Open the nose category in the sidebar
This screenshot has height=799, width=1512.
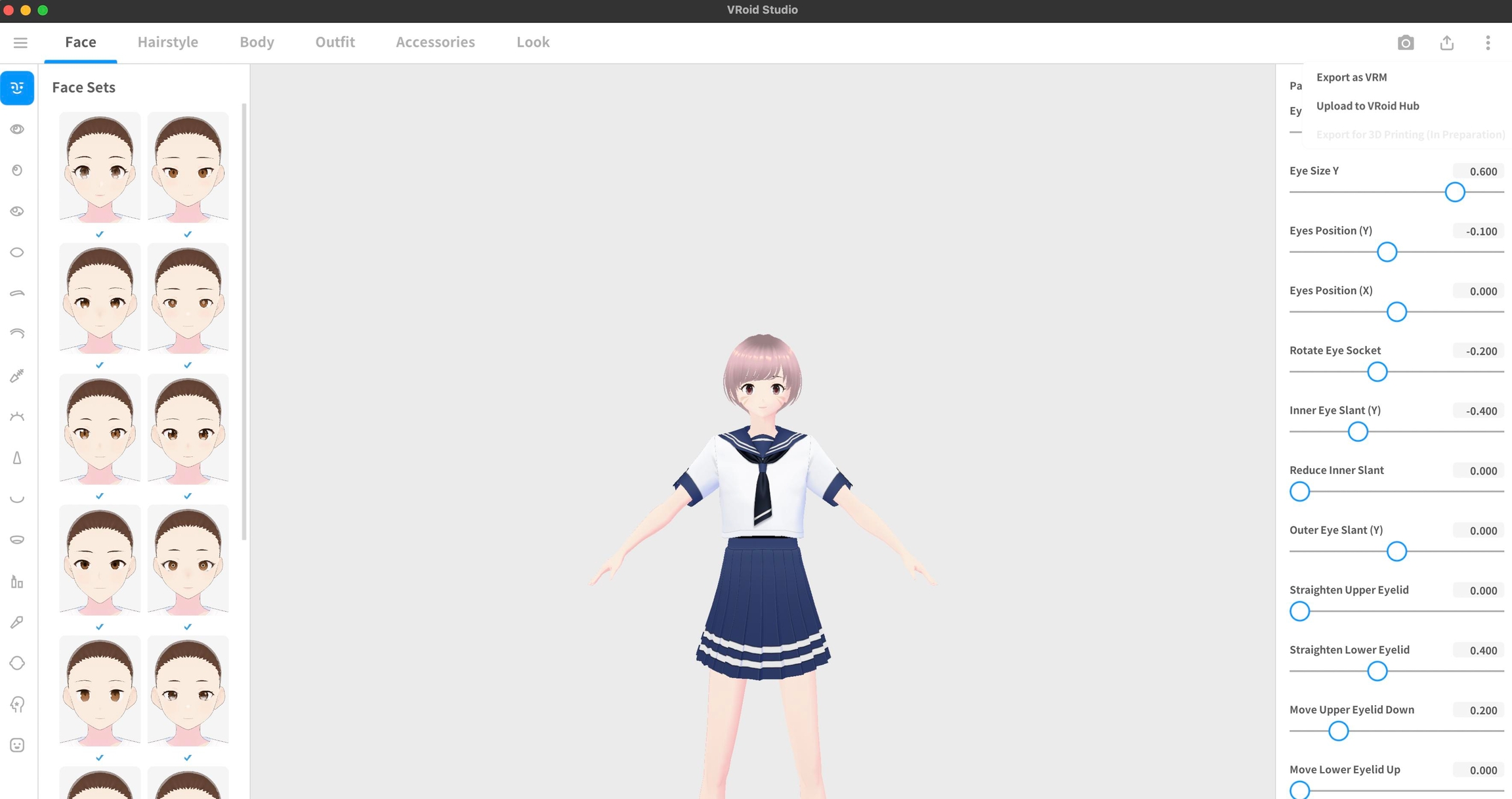pos(17,458)
